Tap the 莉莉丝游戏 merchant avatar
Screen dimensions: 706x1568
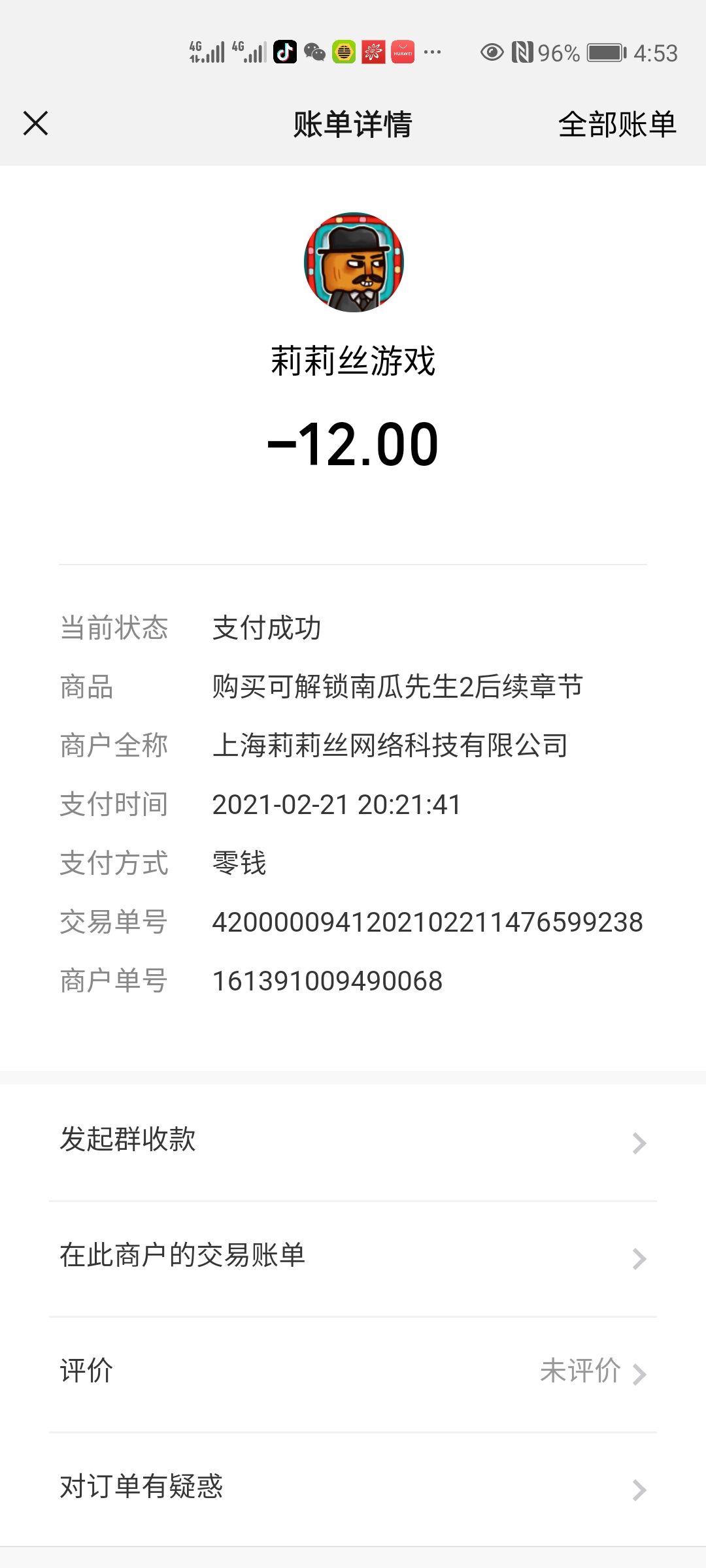[x=354, y=262]
